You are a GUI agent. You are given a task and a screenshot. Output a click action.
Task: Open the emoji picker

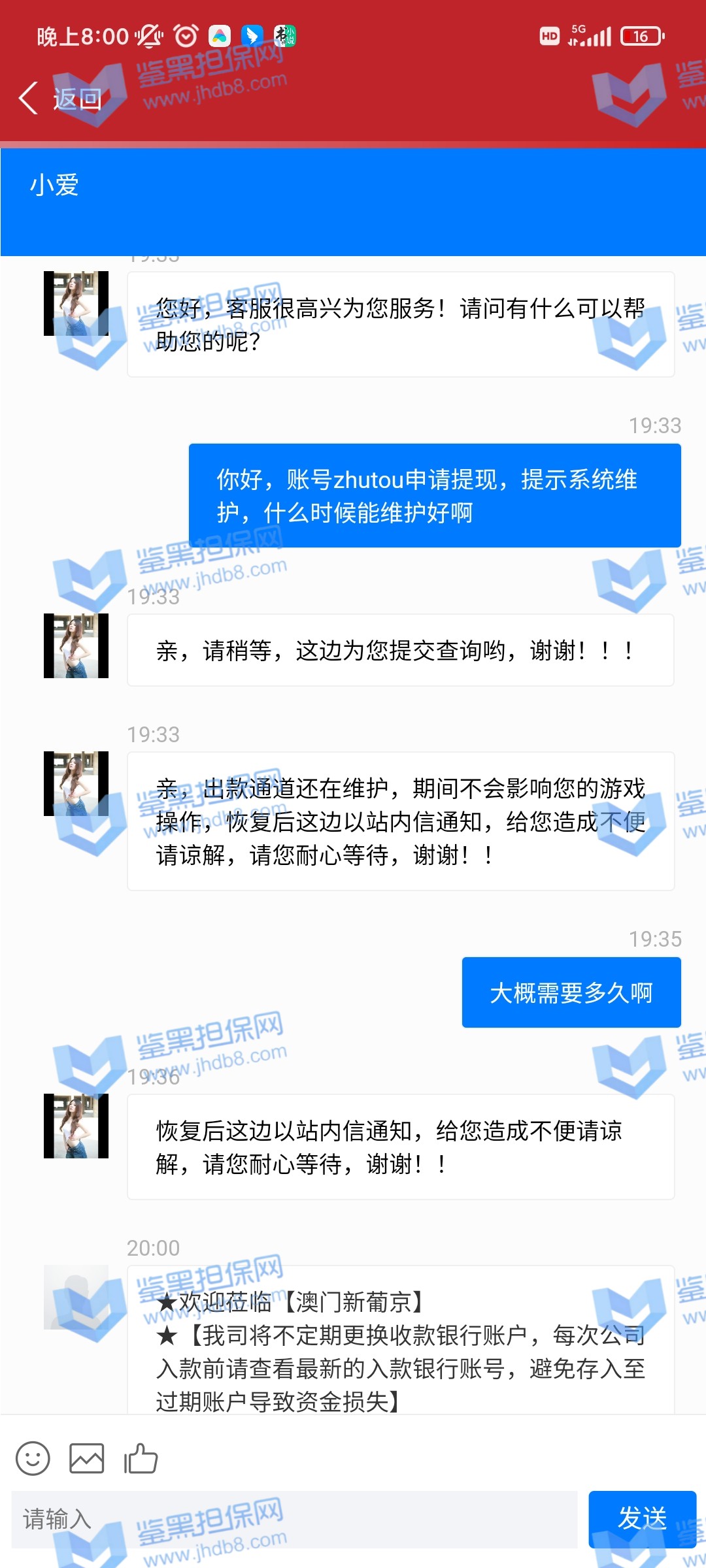point(33,1458)
